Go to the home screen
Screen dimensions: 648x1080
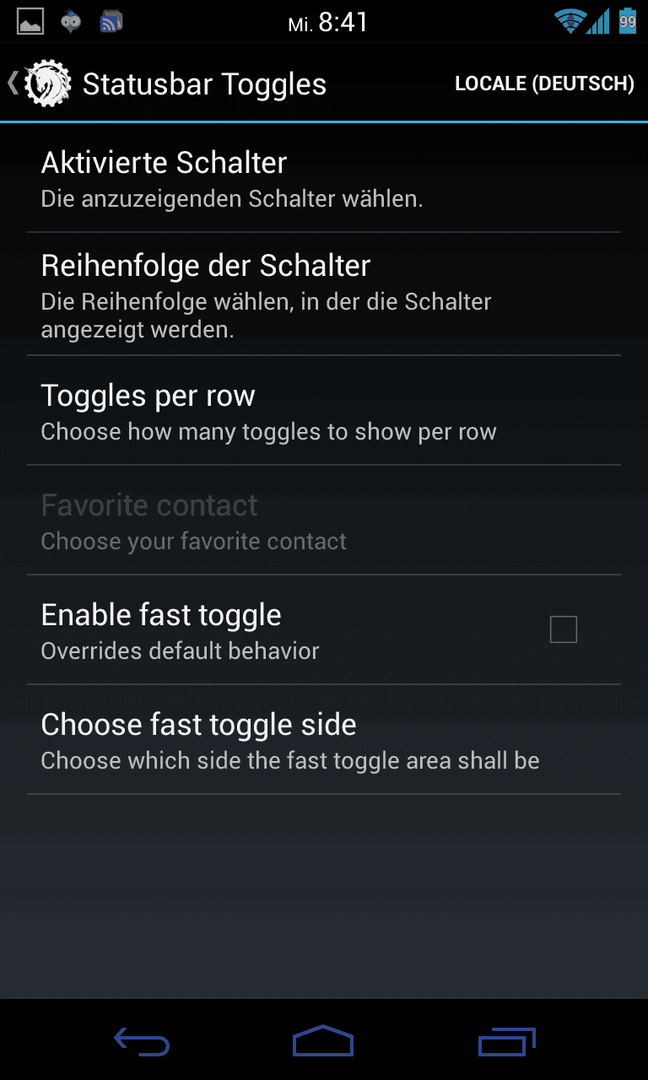click(323, 1041)
